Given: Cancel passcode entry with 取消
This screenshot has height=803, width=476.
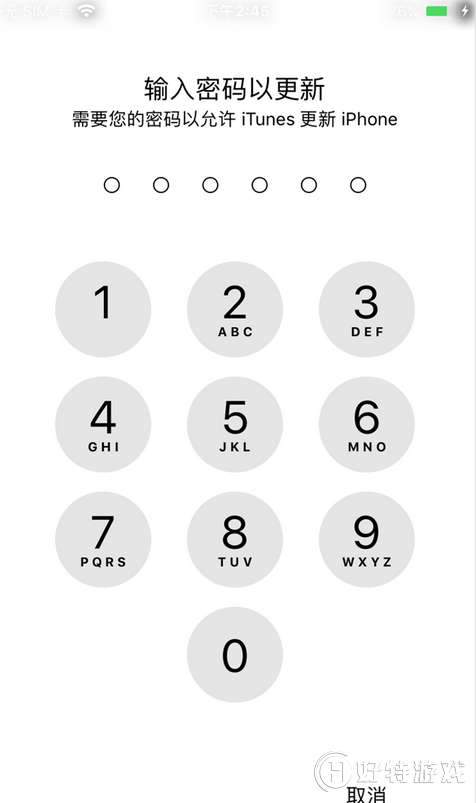Looking at the screenshot, I should pyautogui.click(x=366, y=794).
